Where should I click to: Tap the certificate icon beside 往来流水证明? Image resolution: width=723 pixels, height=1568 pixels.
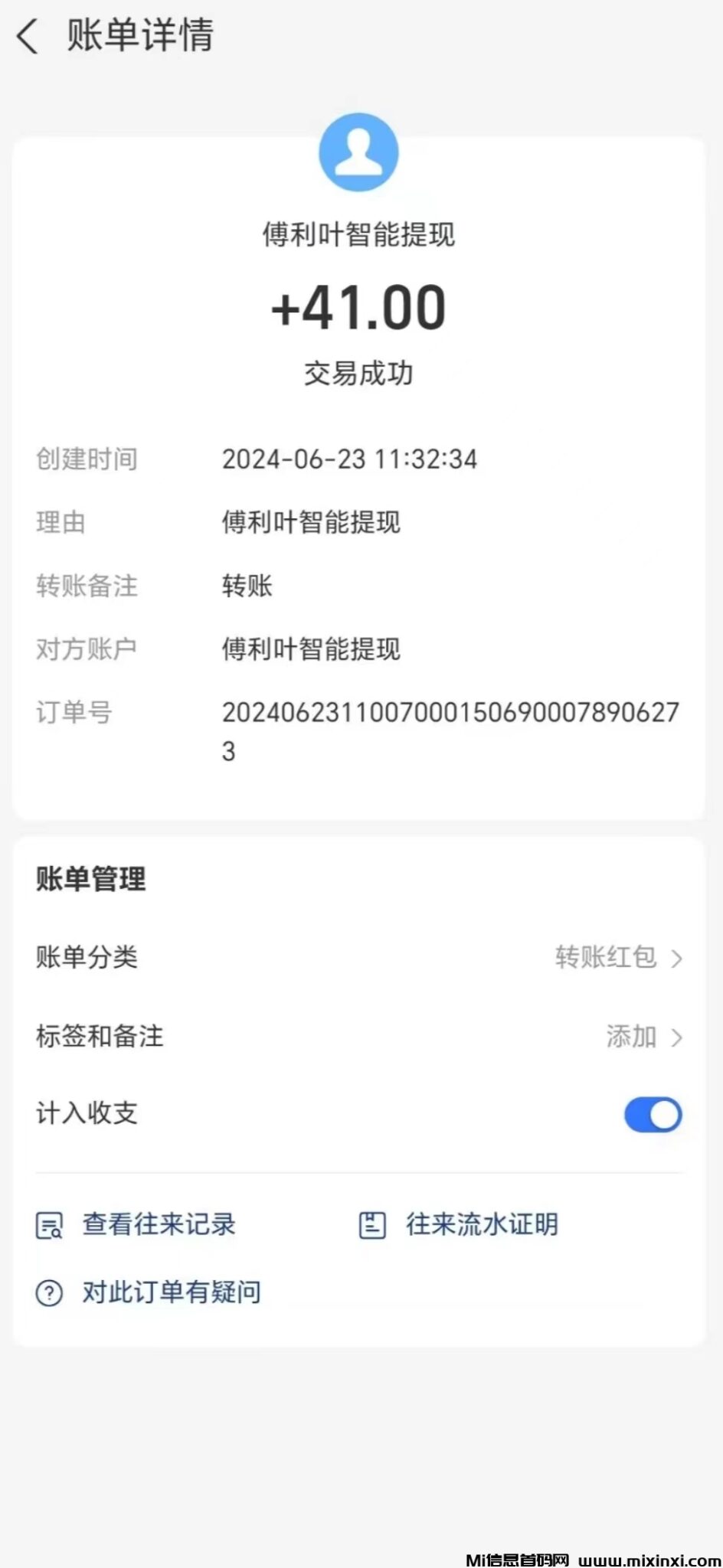tap(372, 1224)
